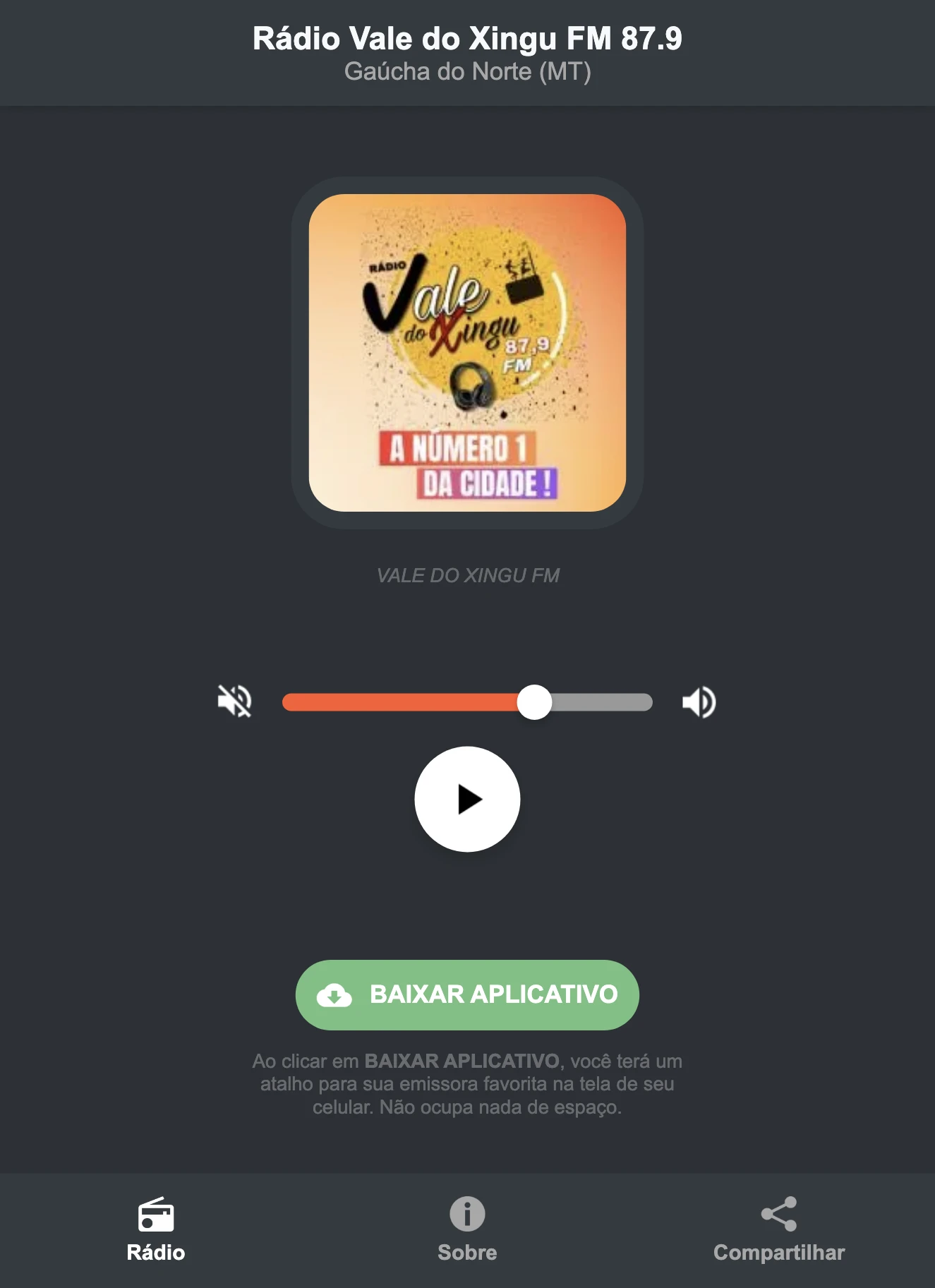Click the maximum volume speaker icon
Viewport: 935px width, 1288px height.
pos(699,701)
